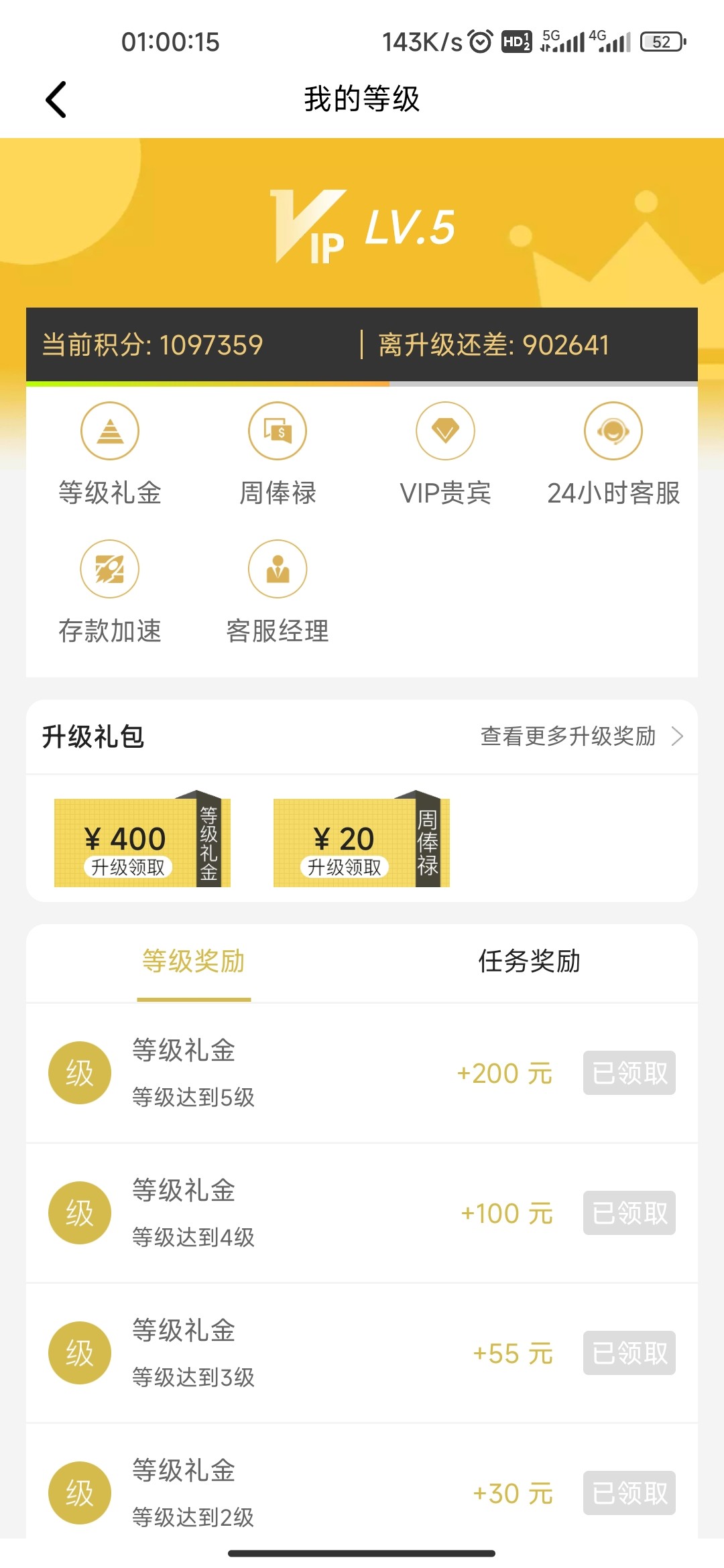View 查看更多升级奖励 link
This screenshot has height=1568, width=724.
581,736
